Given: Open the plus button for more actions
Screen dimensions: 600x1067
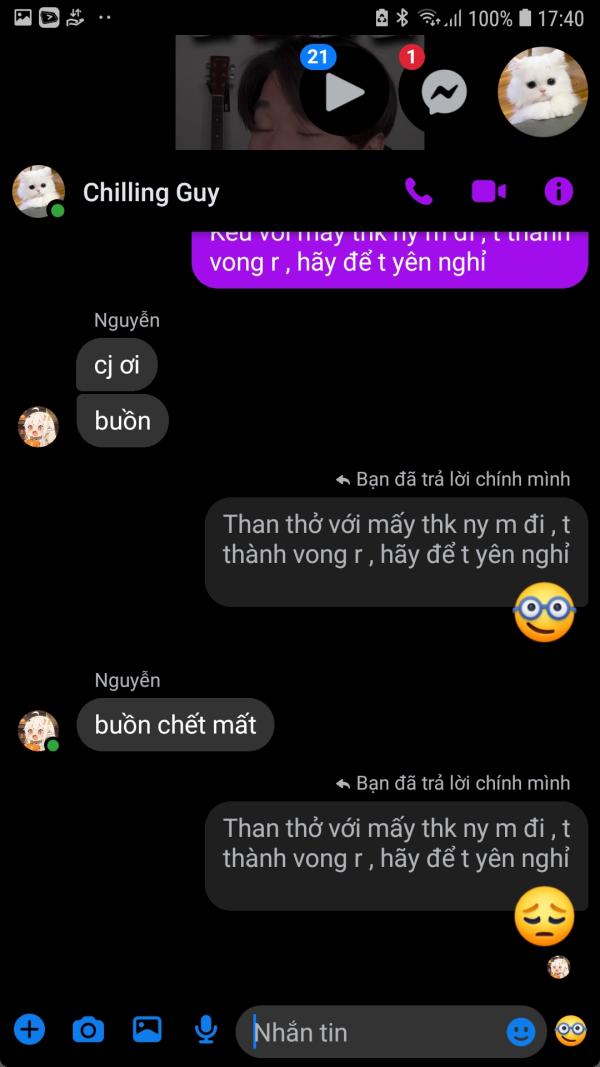Looking at the screenshot, I should pyautogui.click(x=29, y=1029).
